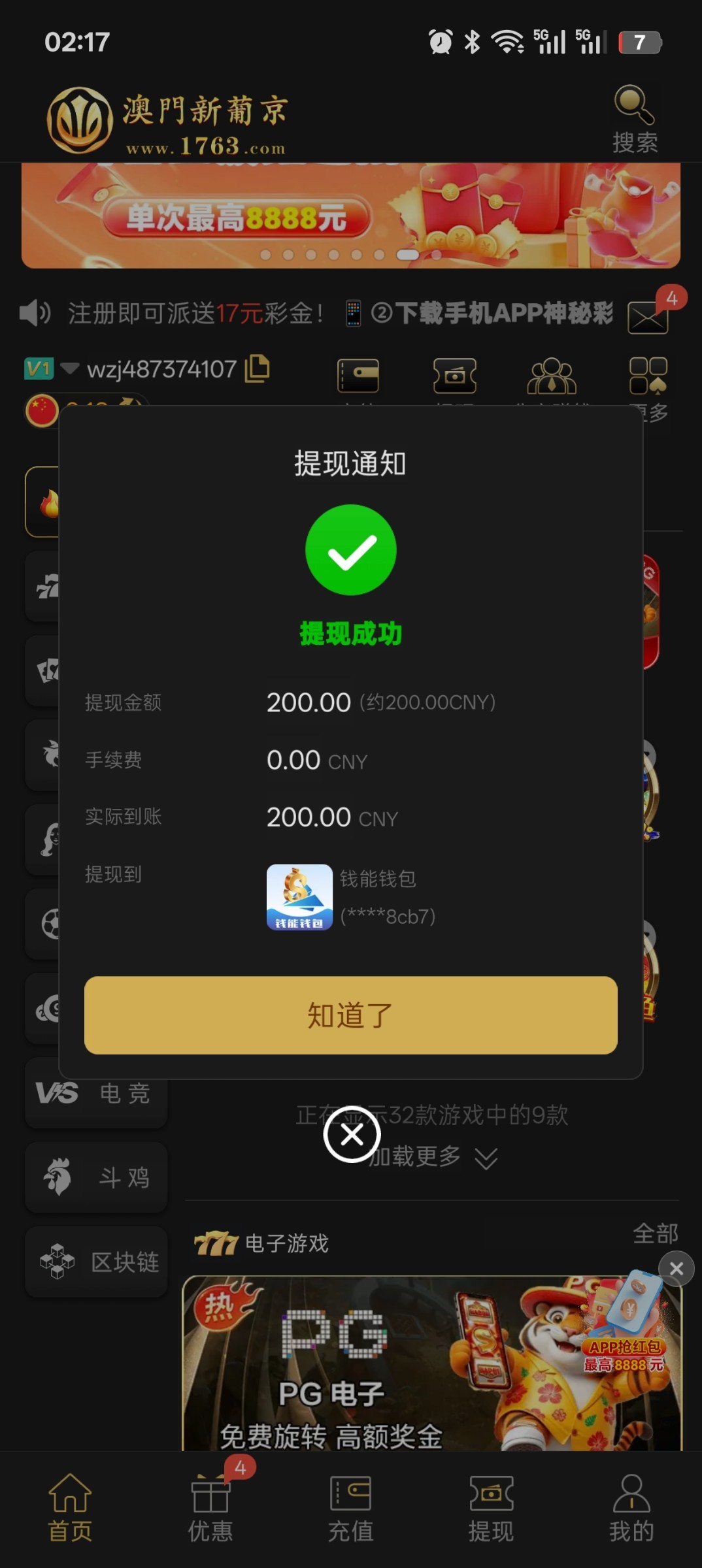Open the 单次最高8888元 promo banner
Image resolution: width=702 pixels, height=1568 pixels.
pos(350,216)
